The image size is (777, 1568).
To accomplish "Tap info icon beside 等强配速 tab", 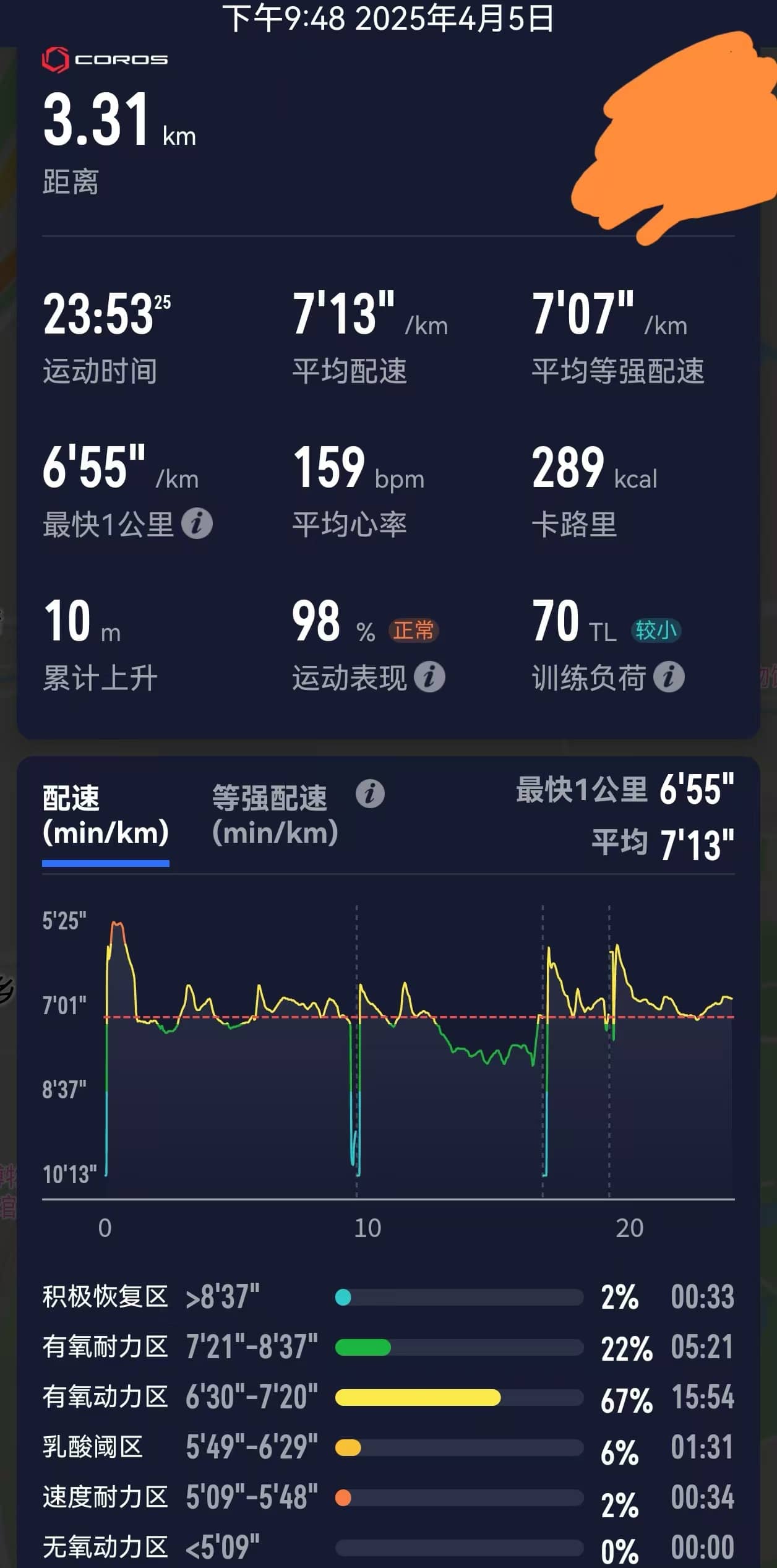I will [x=370, y=794].
